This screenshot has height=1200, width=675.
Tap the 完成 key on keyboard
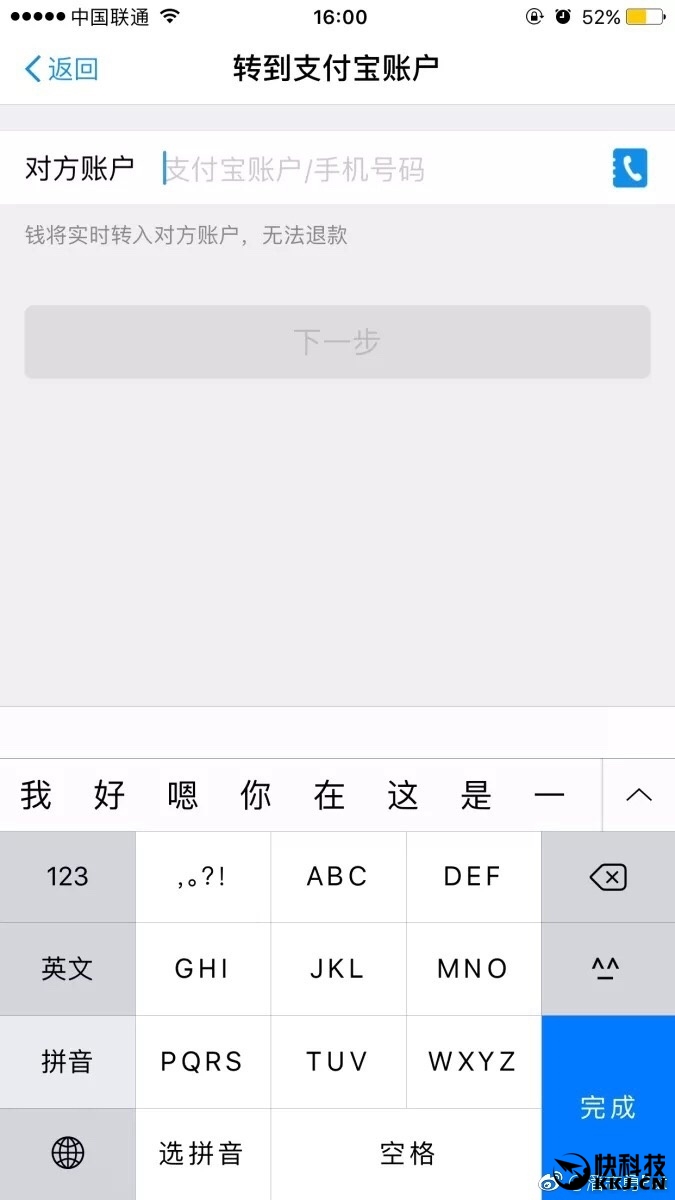tap(608, 1105)
